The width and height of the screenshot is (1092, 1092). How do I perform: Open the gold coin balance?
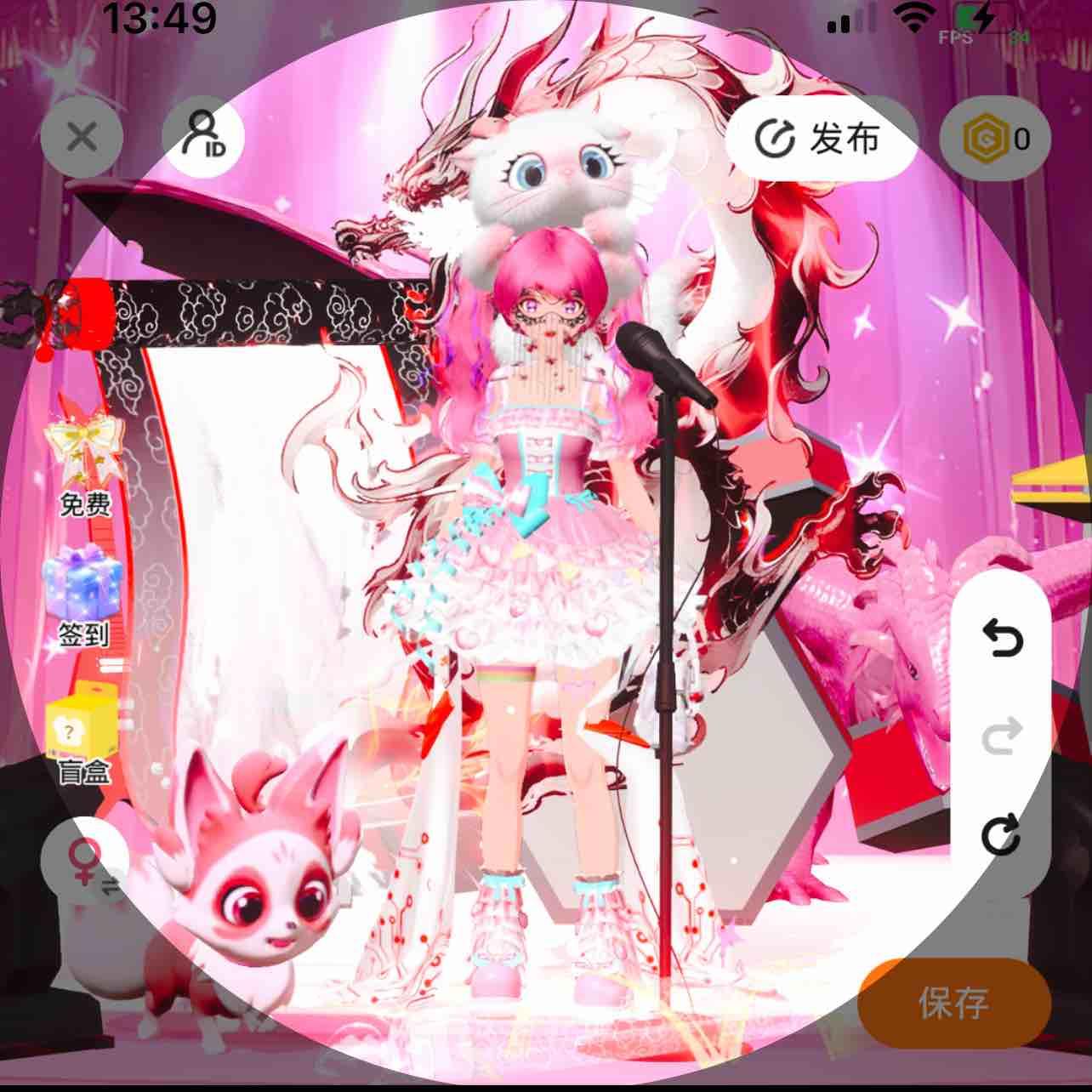(x=995, y=138)
